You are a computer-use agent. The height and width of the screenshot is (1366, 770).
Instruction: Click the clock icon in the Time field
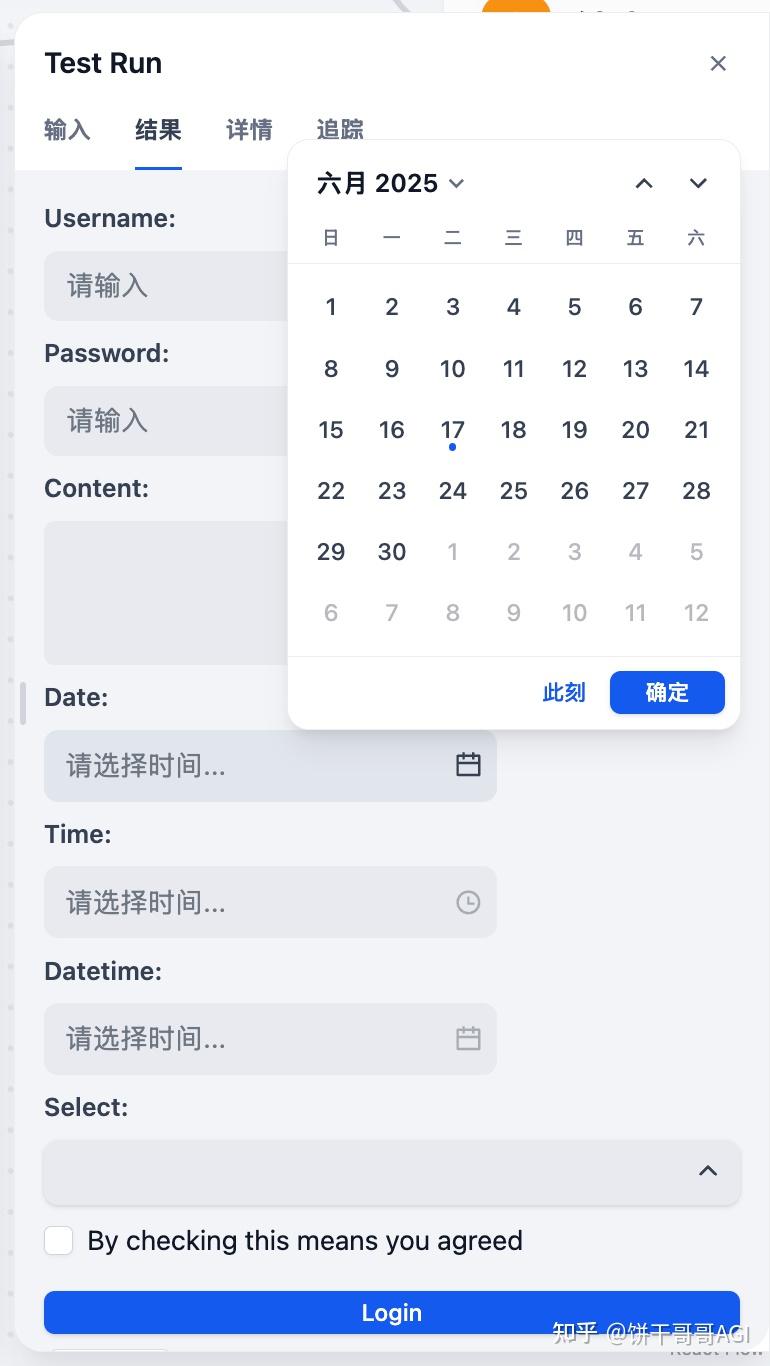coord(468,901)
